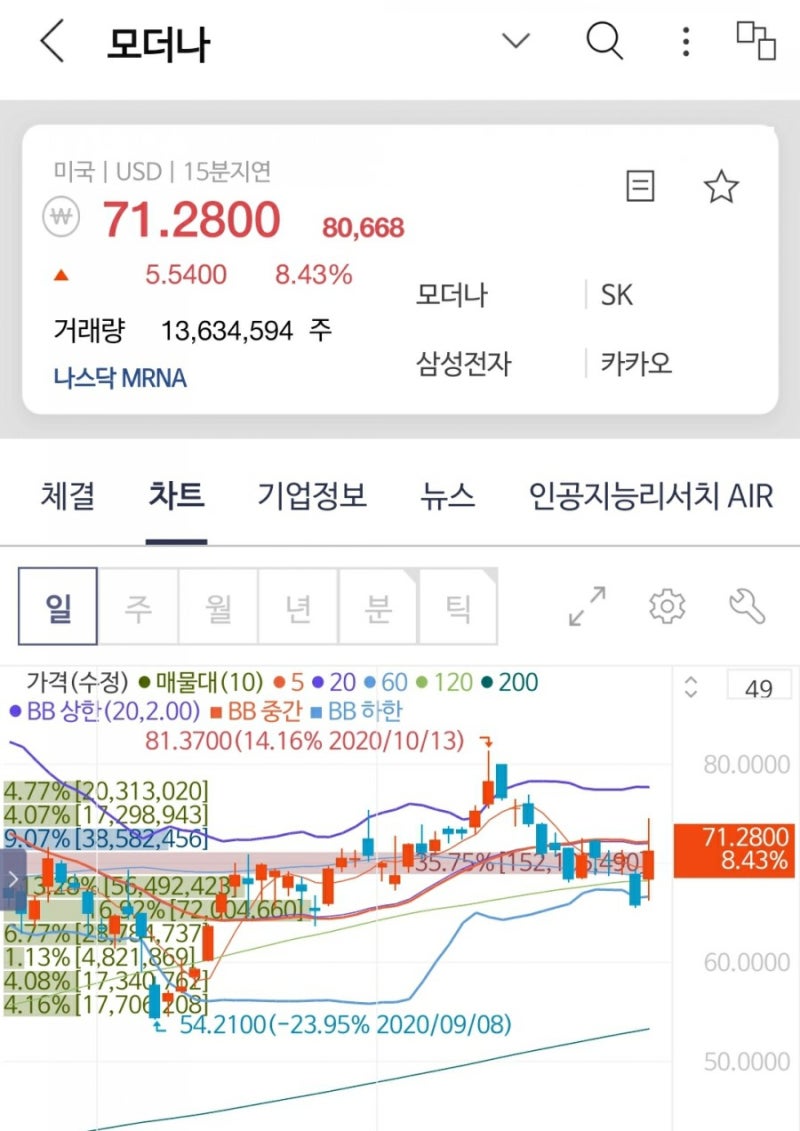
Task: Add 모더나 to favorites via star icon
Action: click(x=721, y=187)
